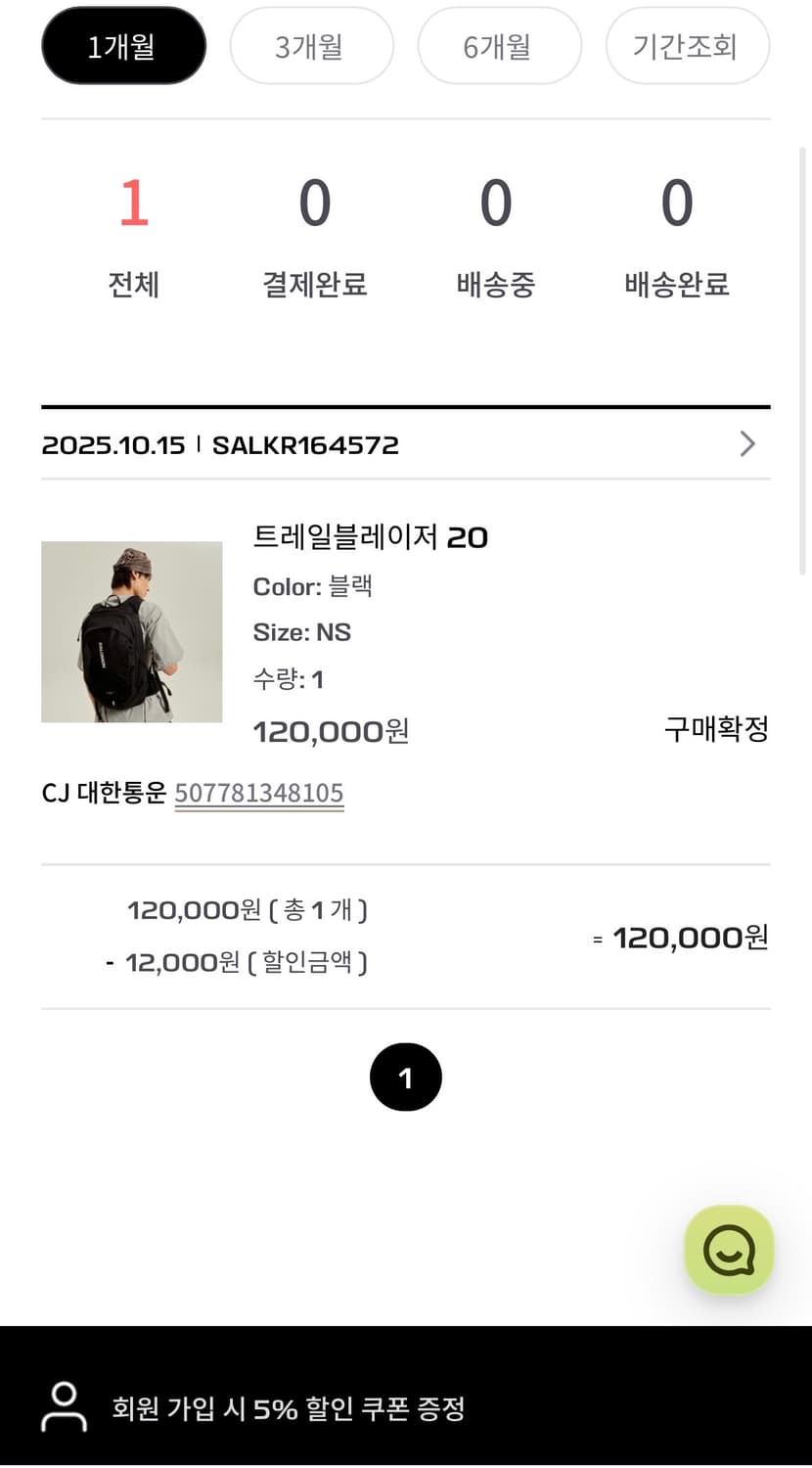Click the product name 트레일블레이저 20

(370, 537)
